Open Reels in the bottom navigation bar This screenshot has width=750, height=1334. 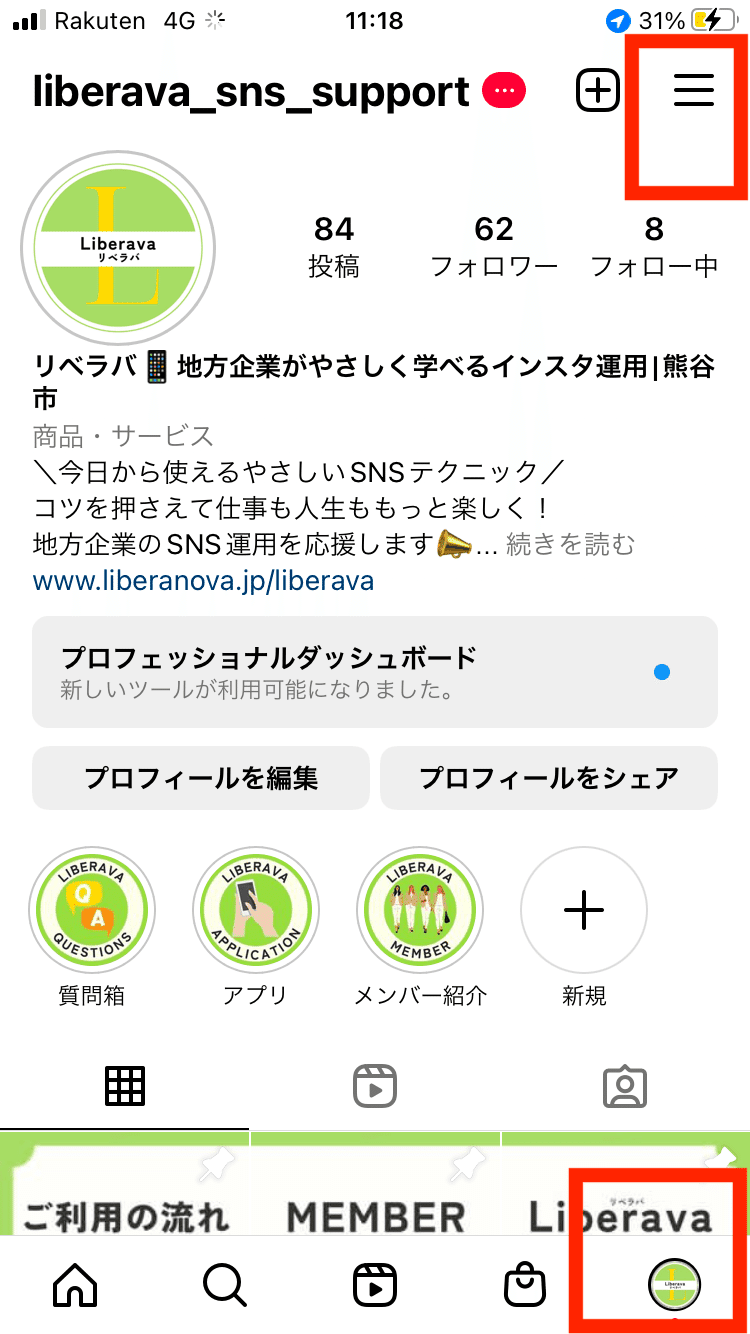click(x=375, y=1283)
